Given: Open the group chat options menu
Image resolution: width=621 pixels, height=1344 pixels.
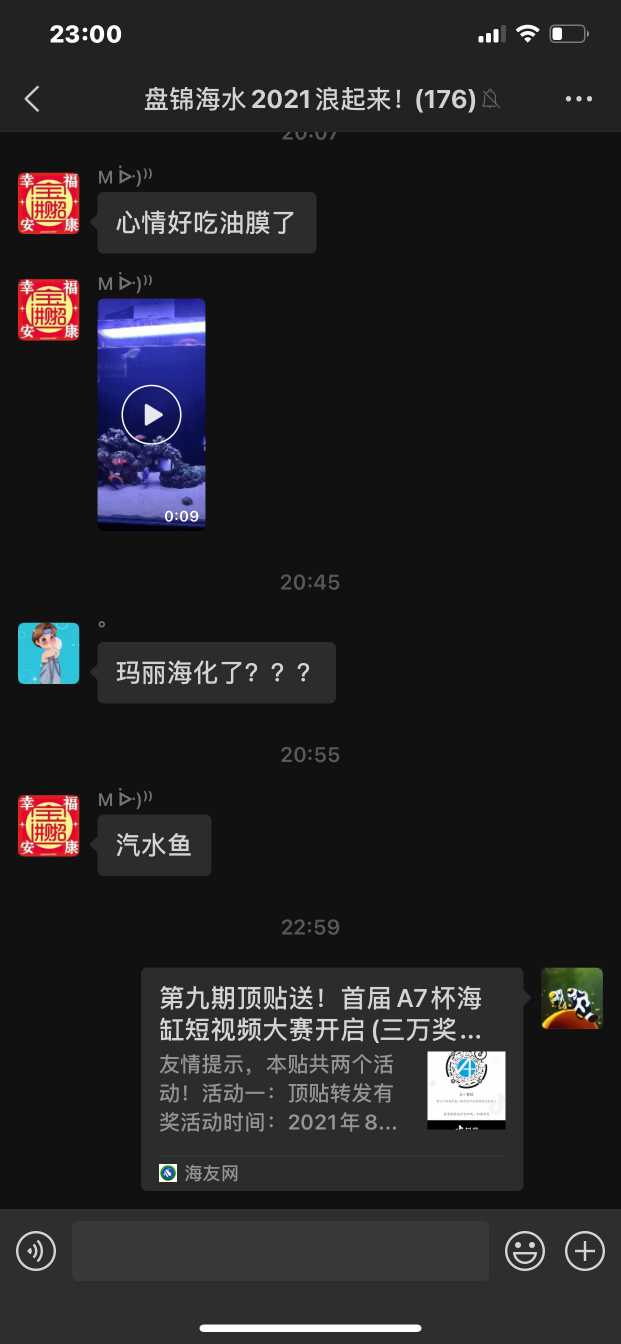Looking at the screenshot, I should point(579,98).
